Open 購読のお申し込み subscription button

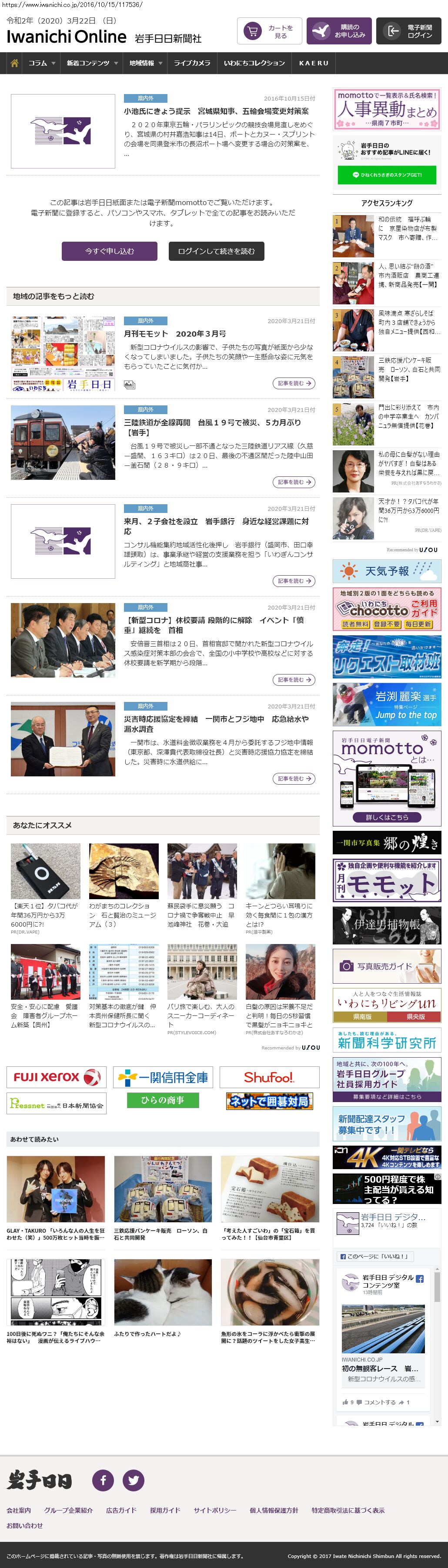[338, 32]
